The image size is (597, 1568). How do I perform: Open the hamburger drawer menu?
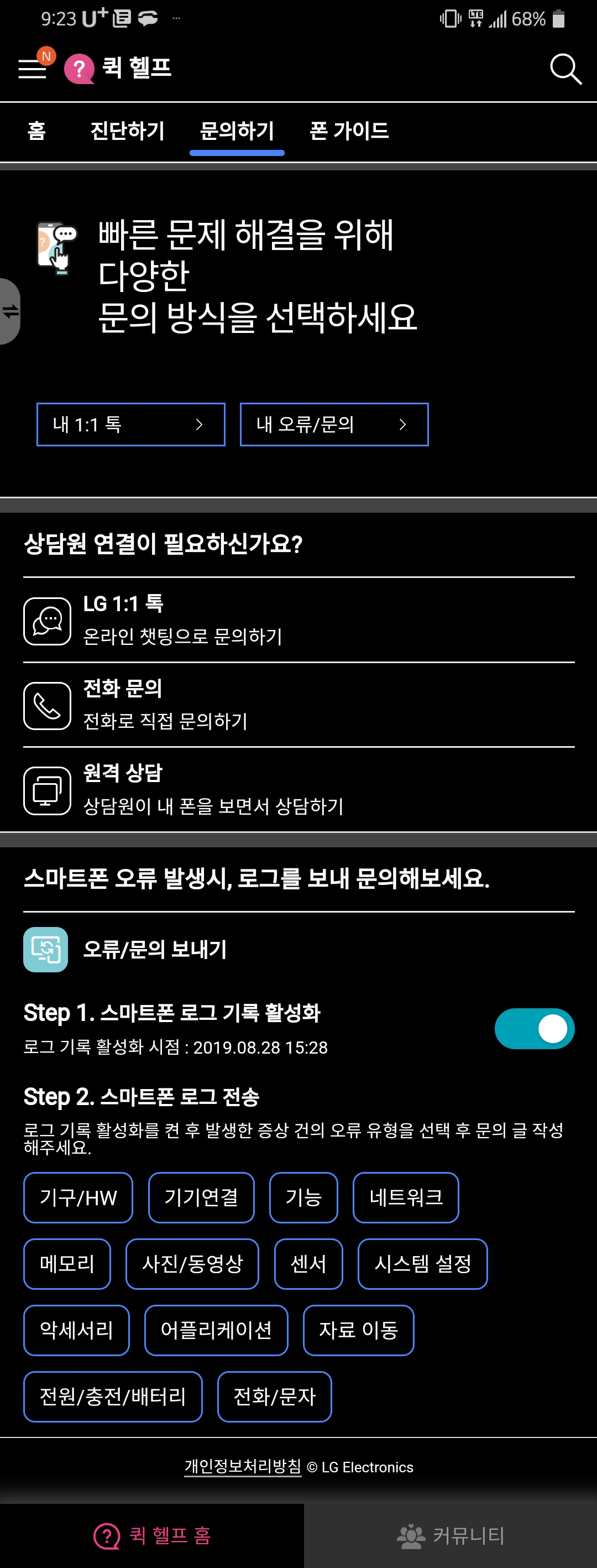pyautogui.click(x=33, y=68)
